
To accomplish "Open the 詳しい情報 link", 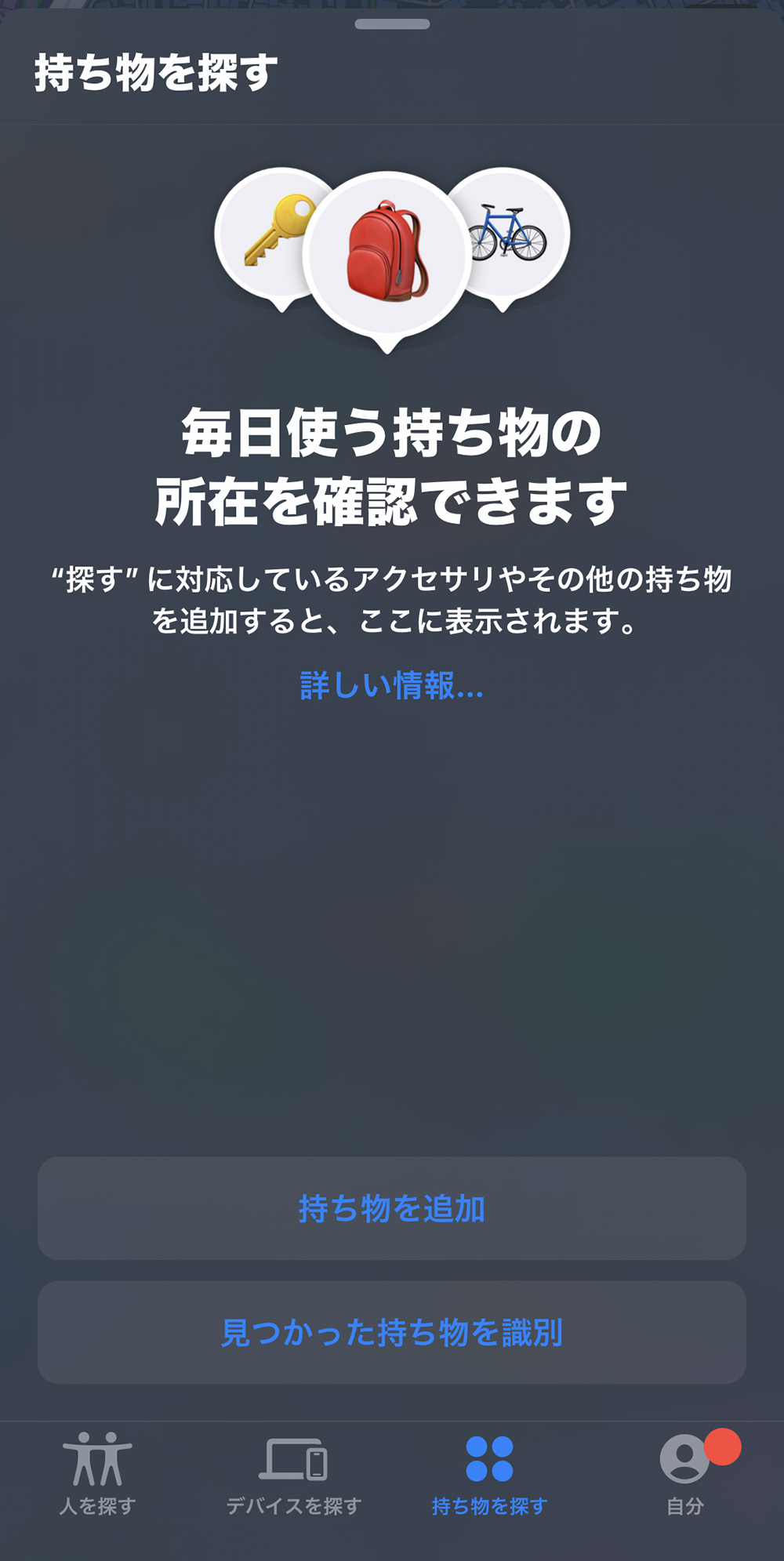I will 391,686.
